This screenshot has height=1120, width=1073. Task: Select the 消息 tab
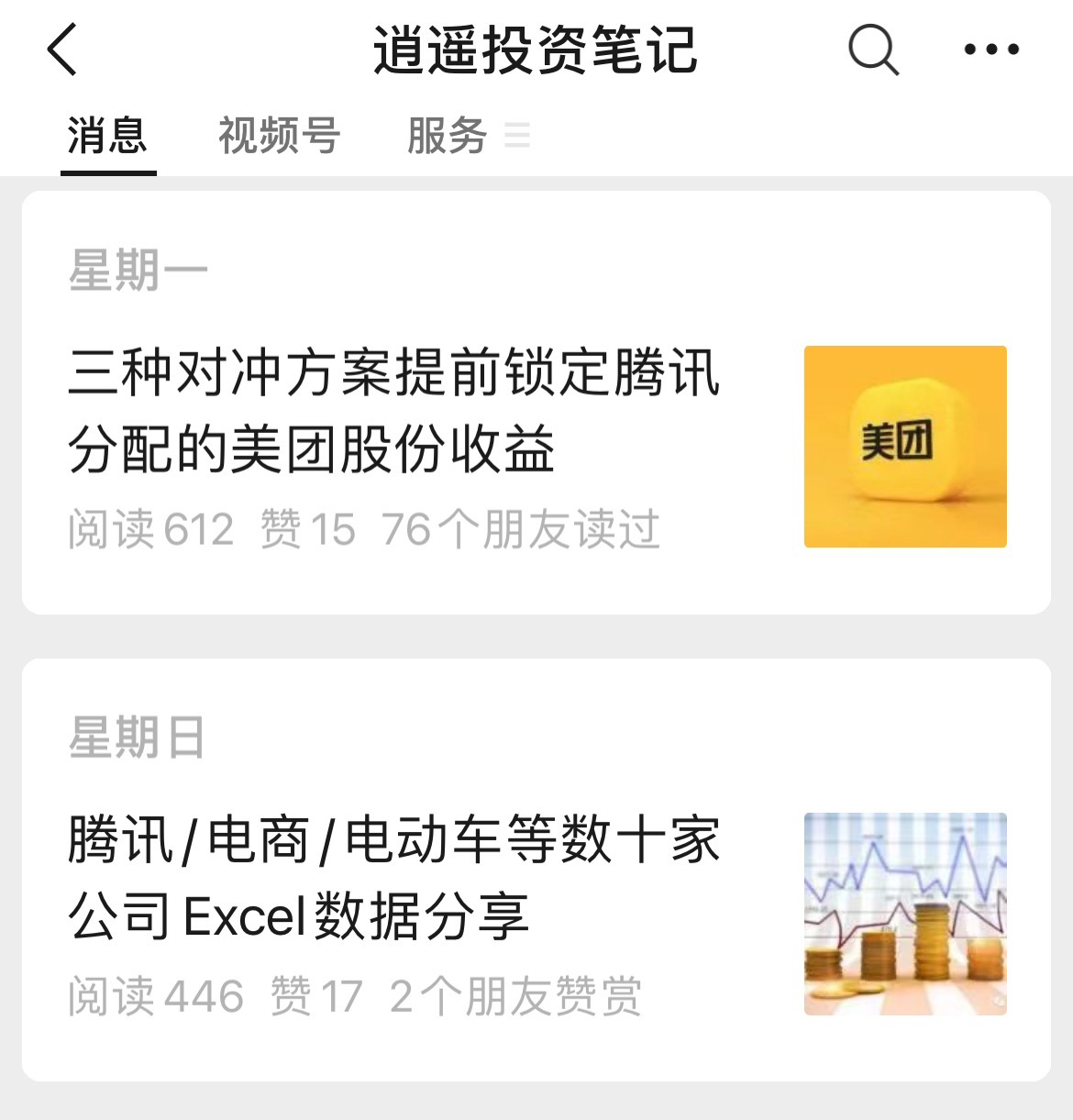[x=107, y=137]
